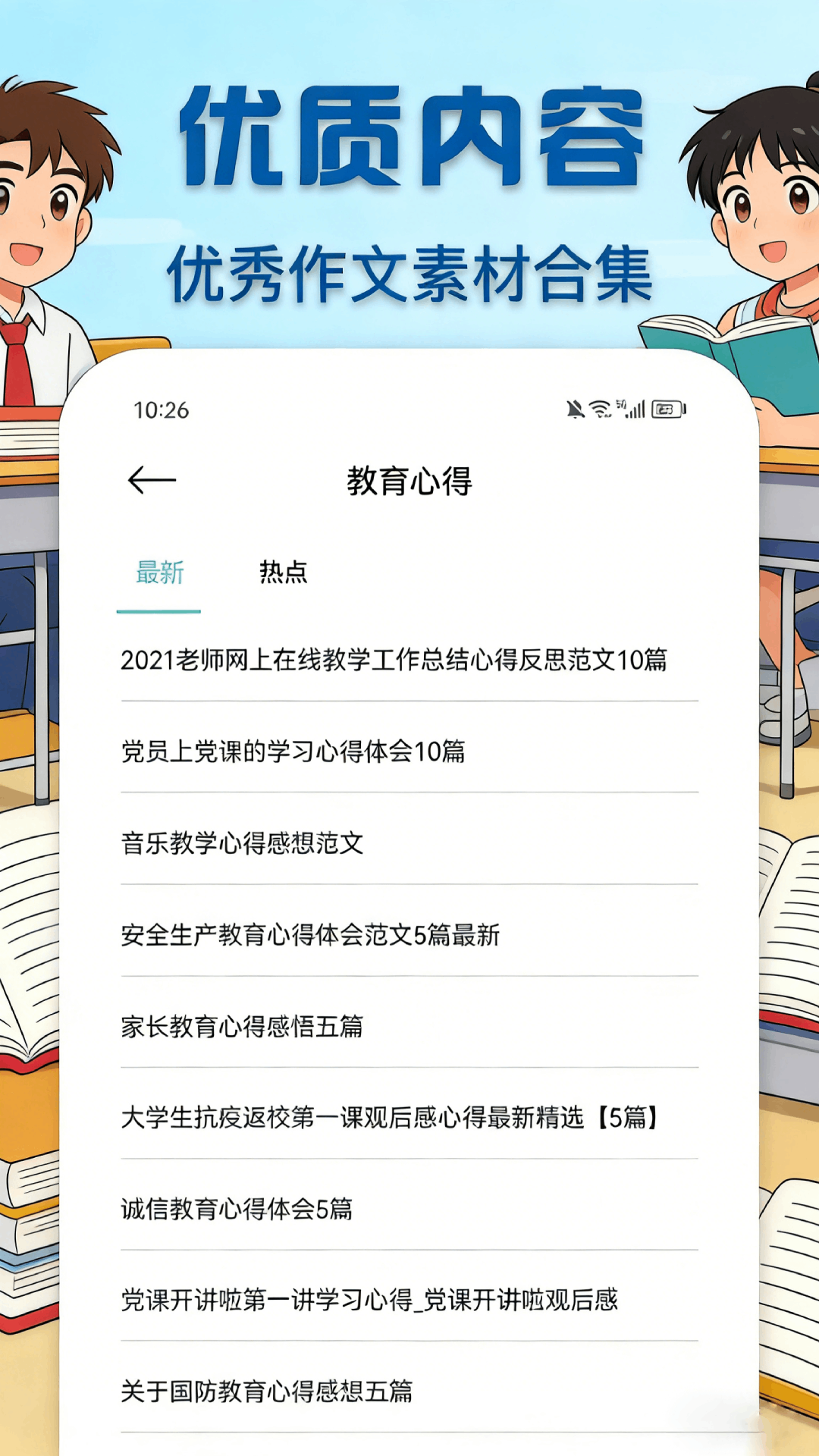Image resolution: width=819 pixels, height=1456 pixels.
Task: Open 2021老师网上在线教学工作总结心得反思范文10篇
Action: (x=400, y=661)
